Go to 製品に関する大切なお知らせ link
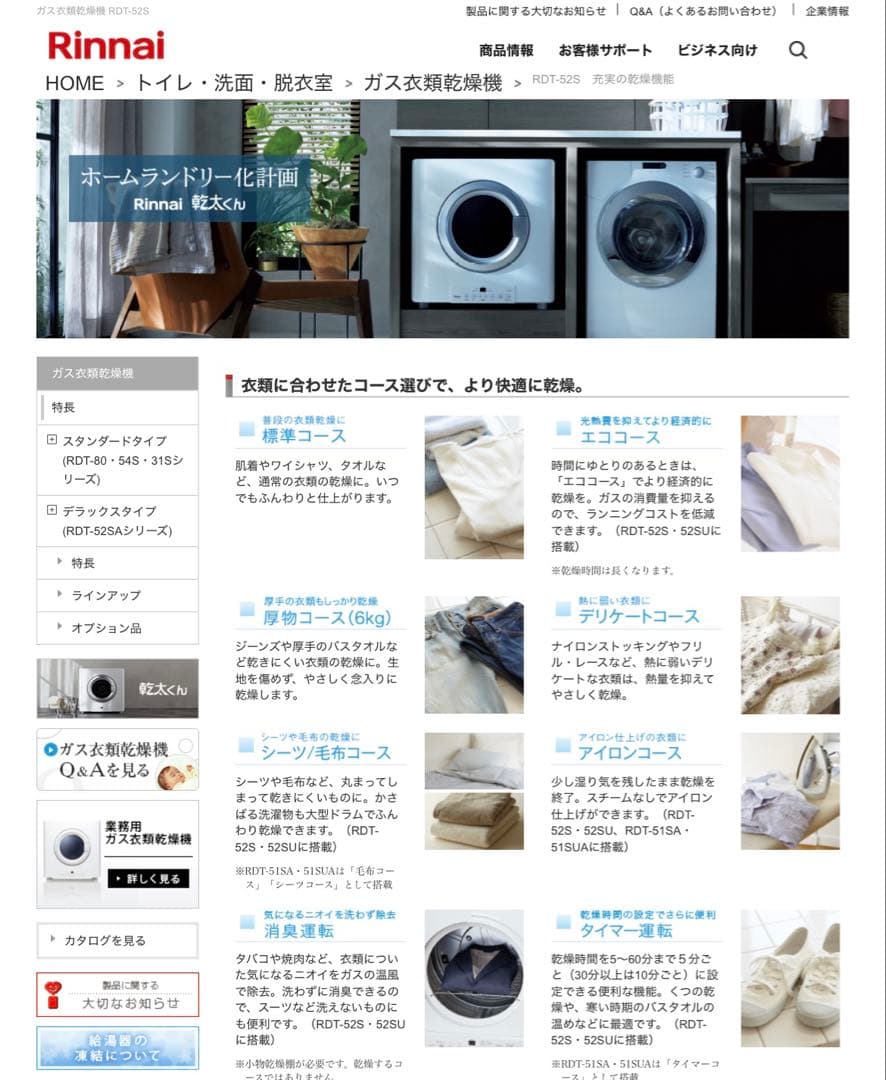The image size is (886, 1080). 536,11
